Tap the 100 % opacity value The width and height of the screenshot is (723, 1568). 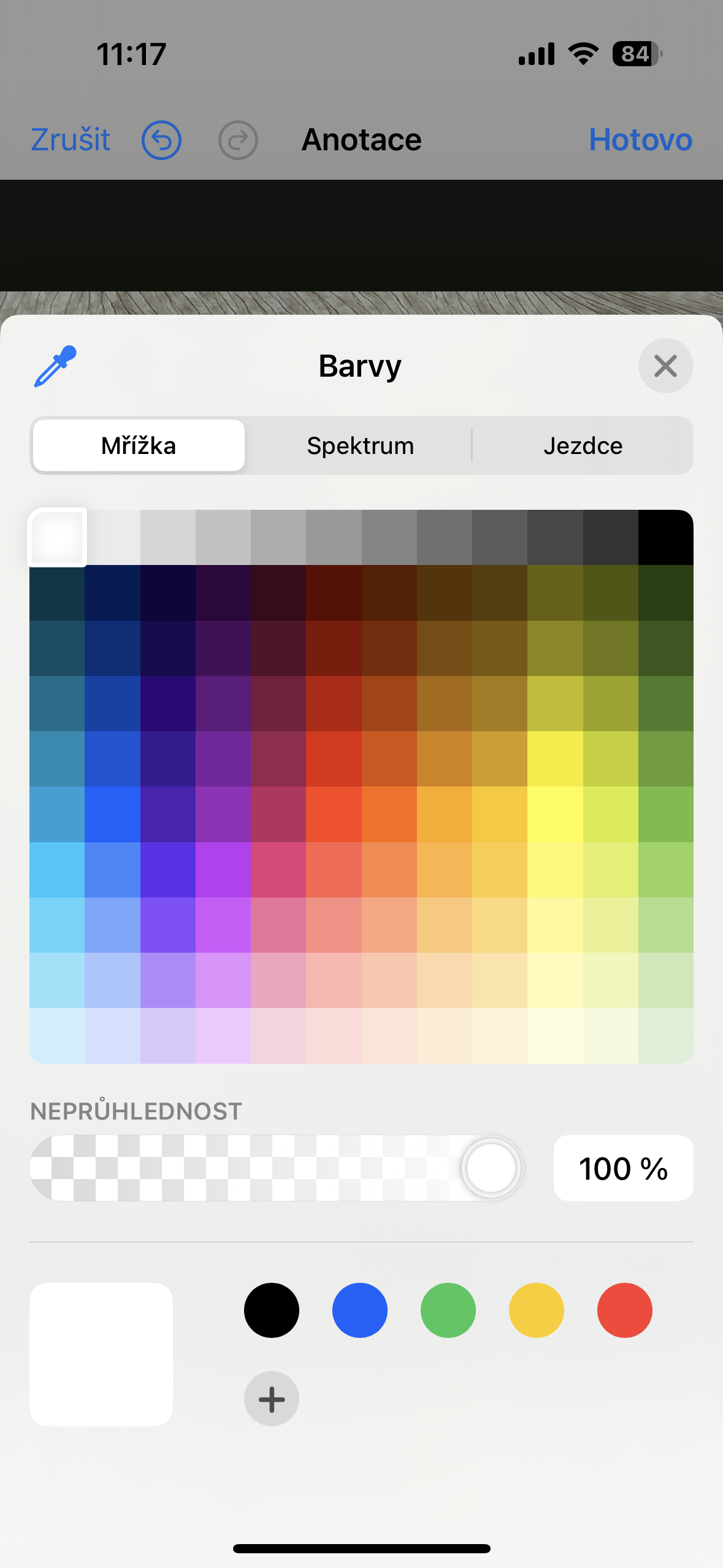tap(624, 1167)
